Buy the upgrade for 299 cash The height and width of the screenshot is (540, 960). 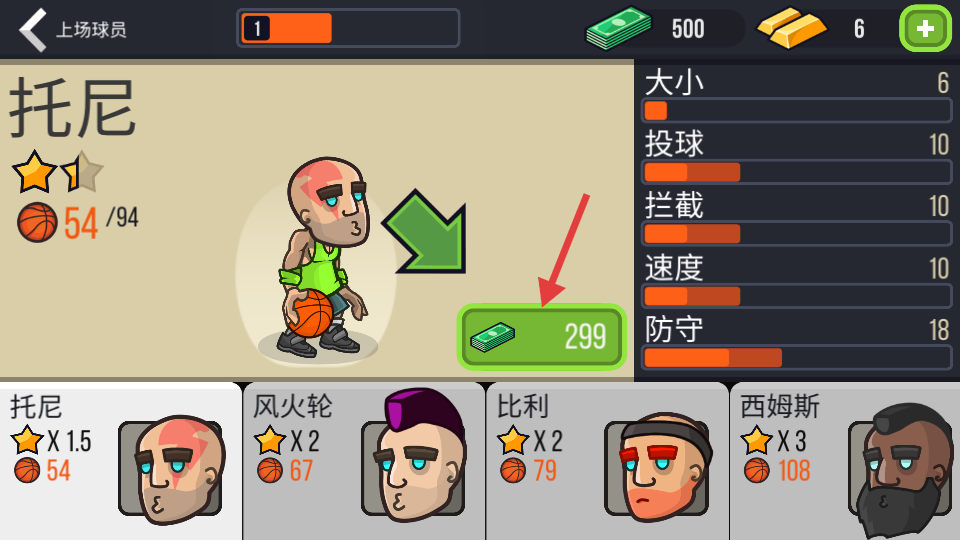[x=541, y=337]
